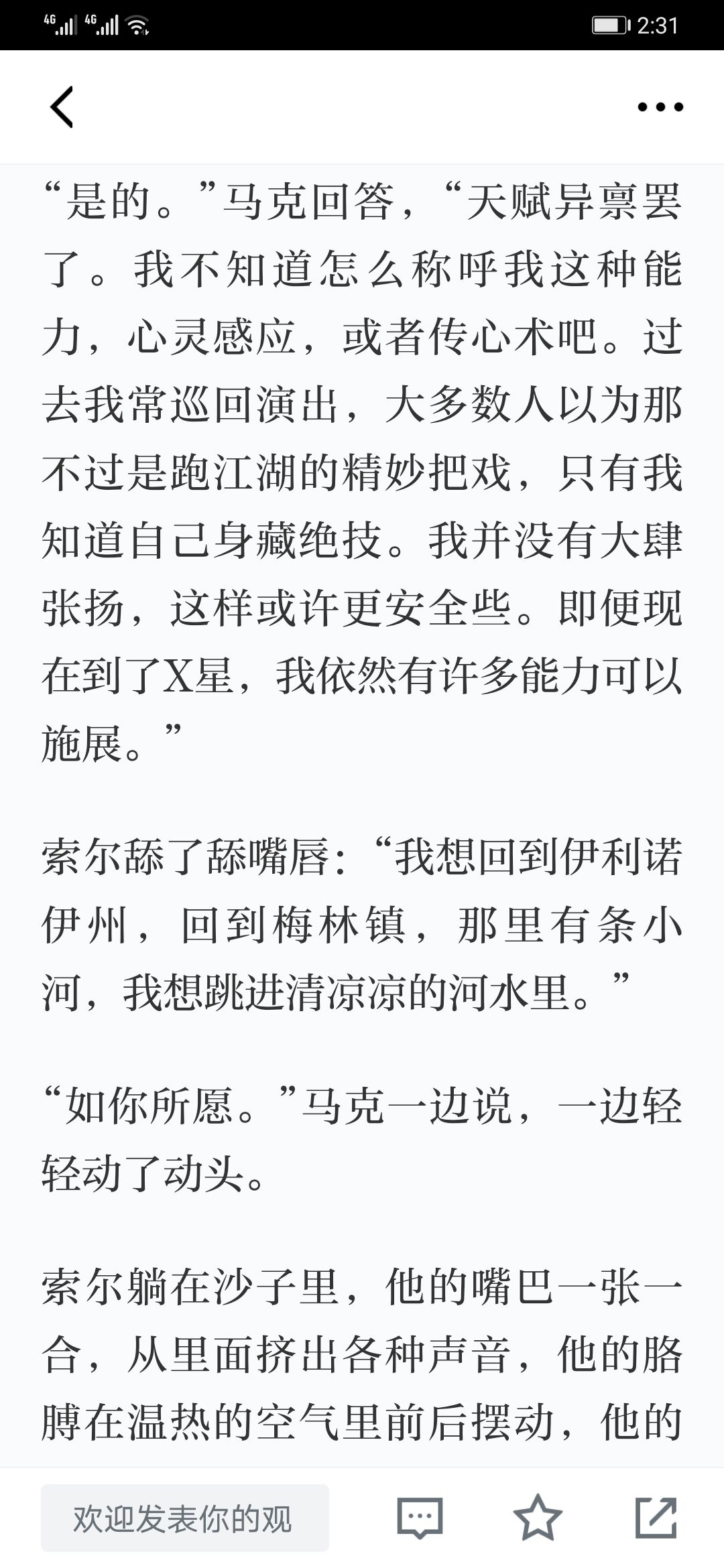Share the article via the share icon

point(656,1518)
